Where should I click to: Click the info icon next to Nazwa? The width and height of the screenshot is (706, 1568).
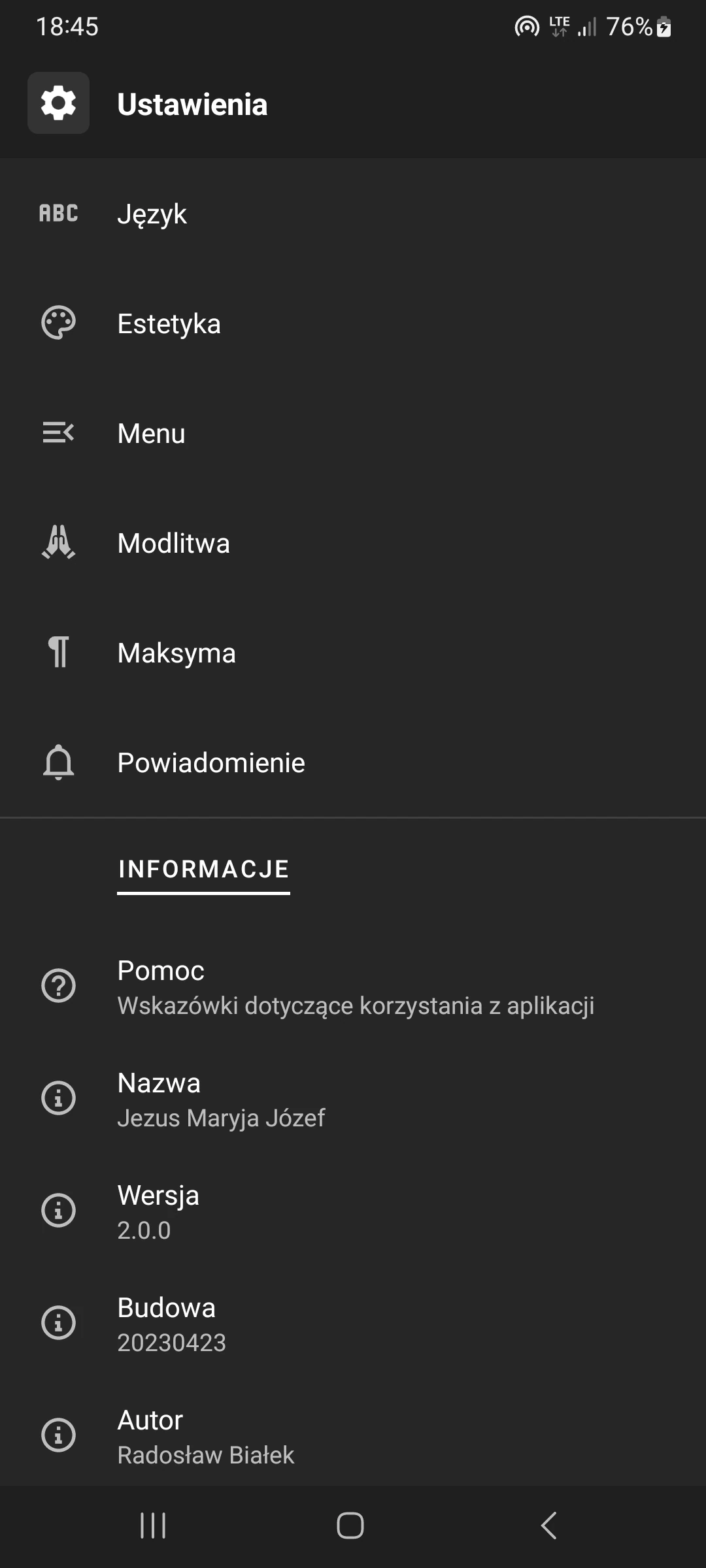(x=58, y=1099)
